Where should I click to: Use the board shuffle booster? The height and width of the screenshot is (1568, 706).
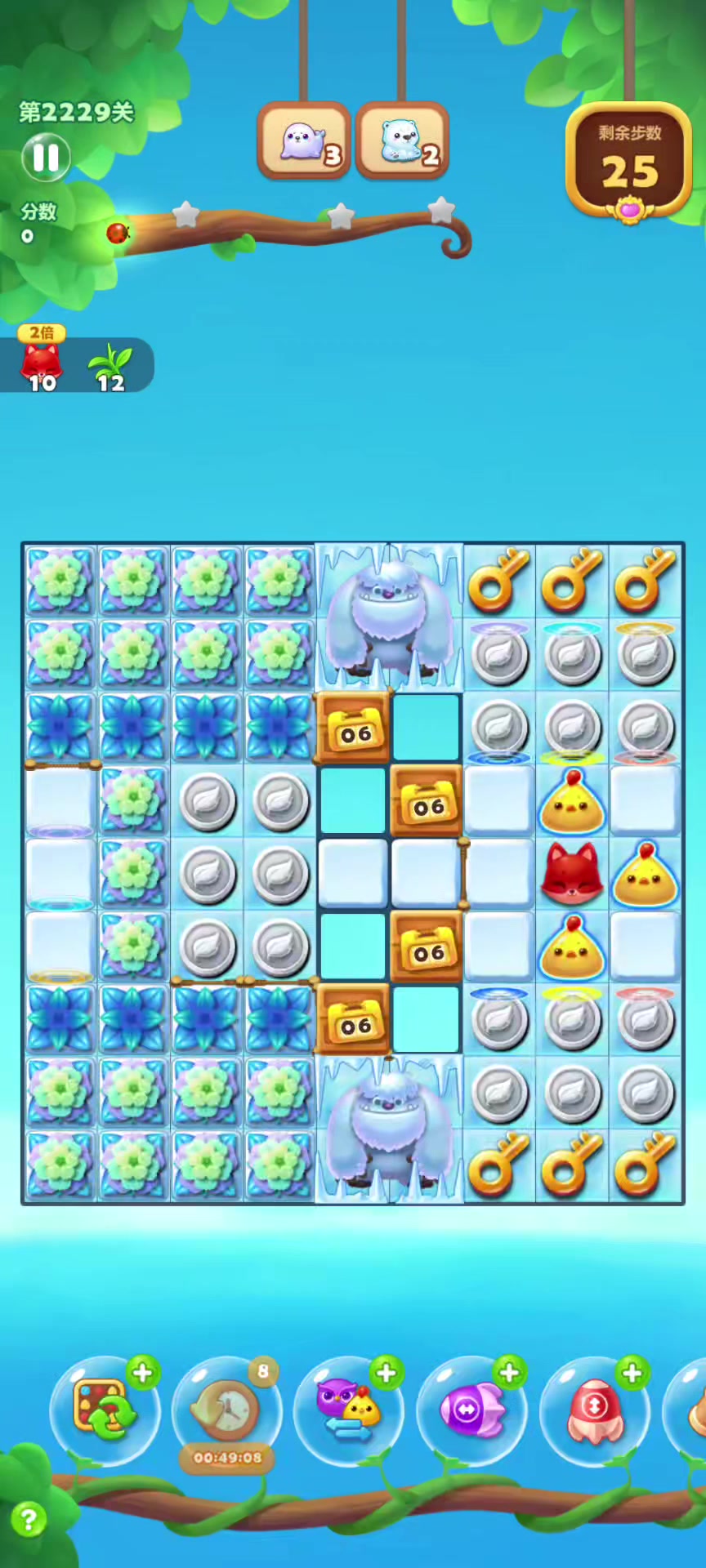click(x=104, y=1410)
